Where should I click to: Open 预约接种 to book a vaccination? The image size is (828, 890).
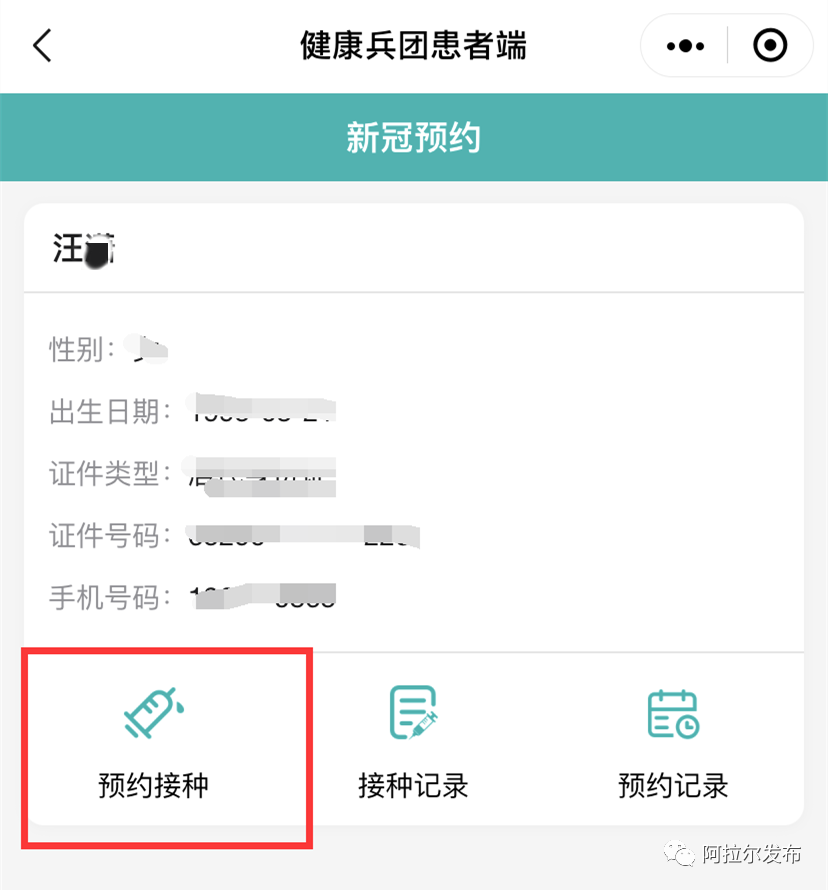(153, 742)
